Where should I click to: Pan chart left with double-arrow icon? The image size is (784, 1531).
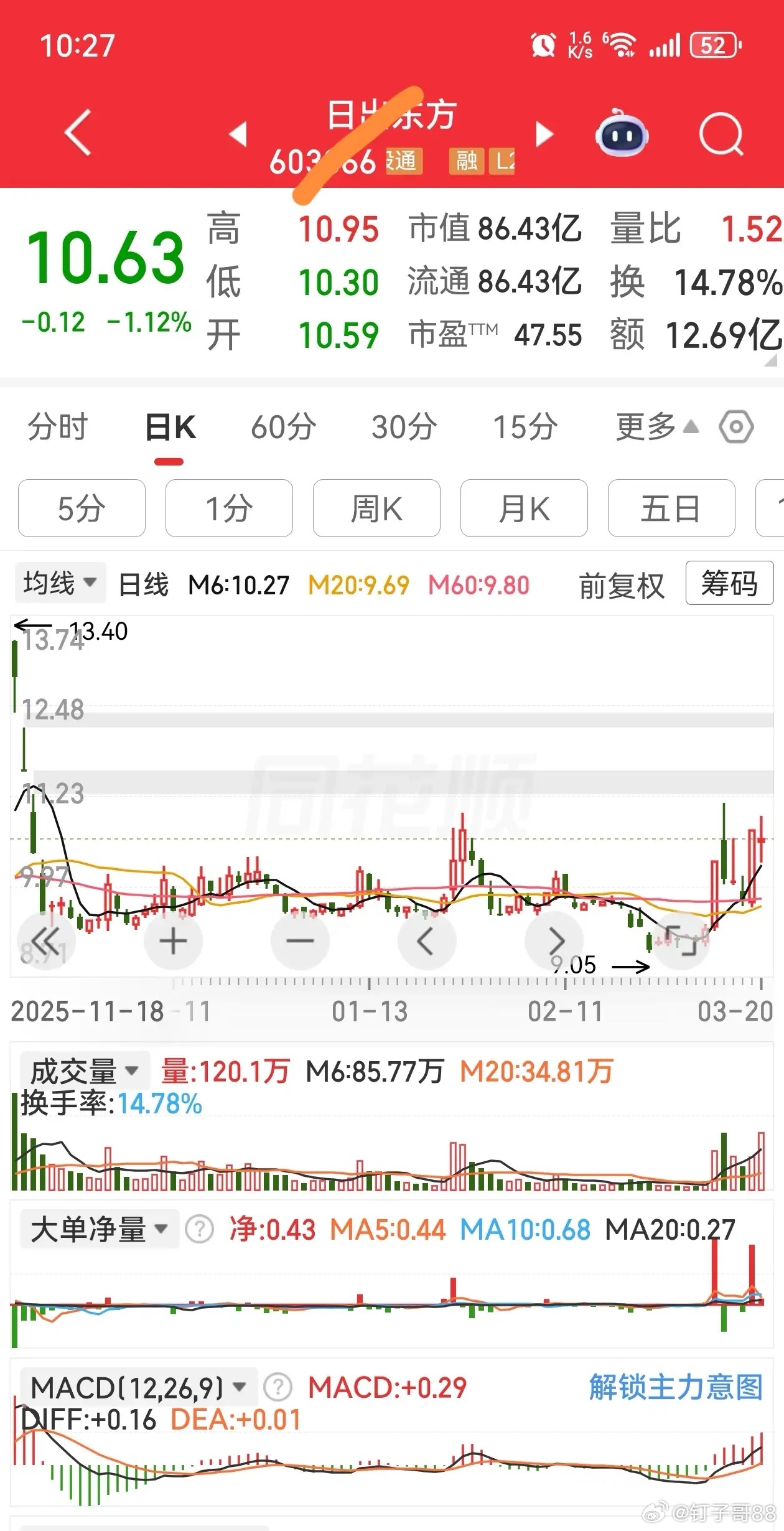pos(47,940)
